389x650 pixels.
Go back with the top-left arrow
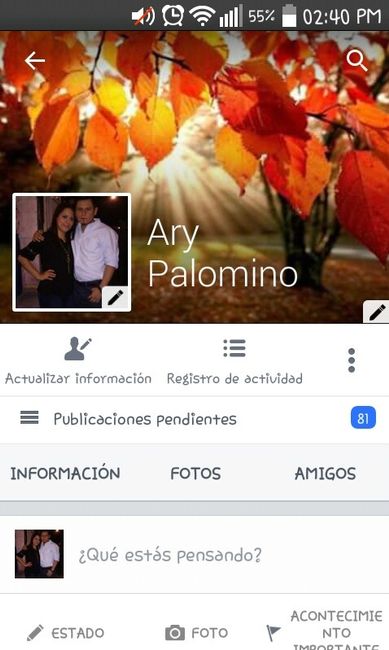(x=34, y=61)
